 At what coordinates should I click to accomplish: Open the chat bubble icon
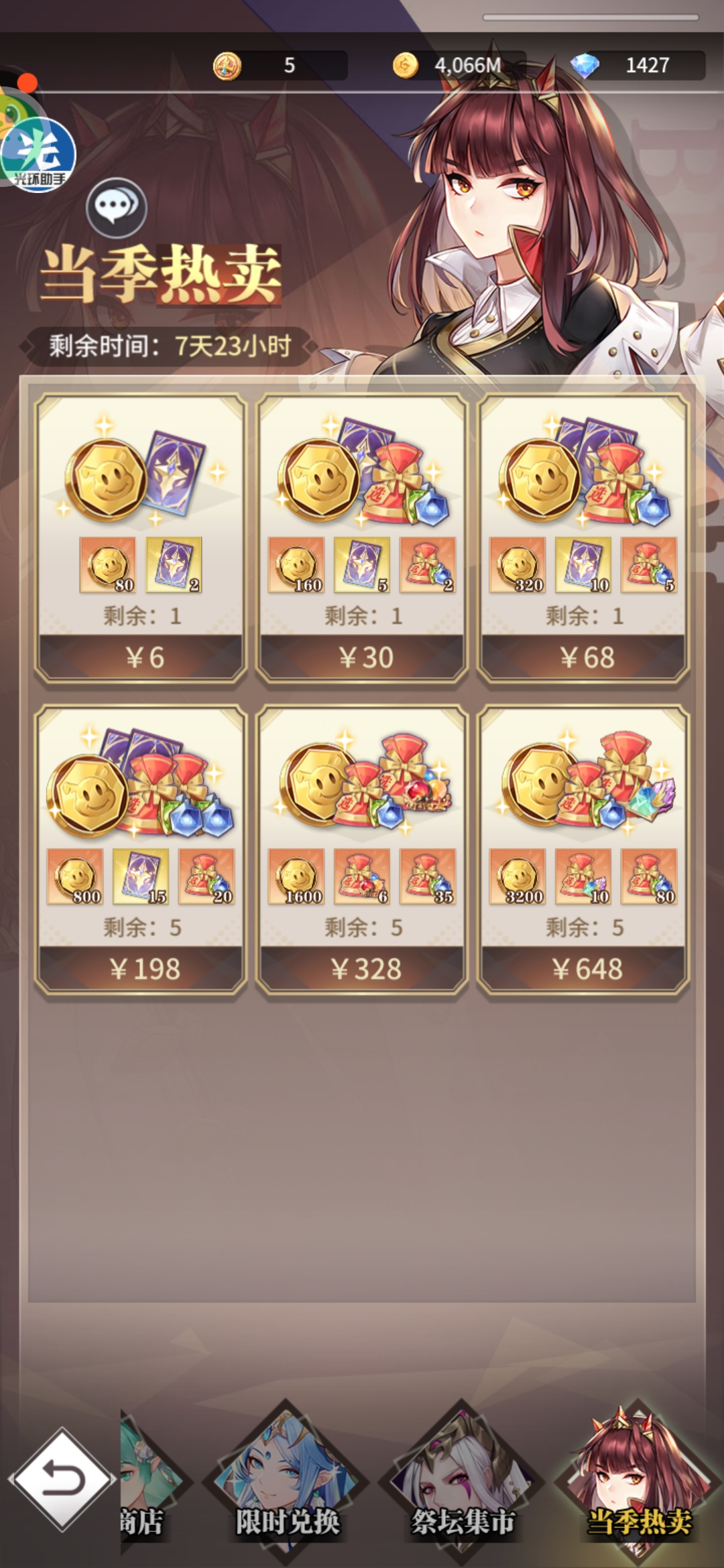(116, 208)
